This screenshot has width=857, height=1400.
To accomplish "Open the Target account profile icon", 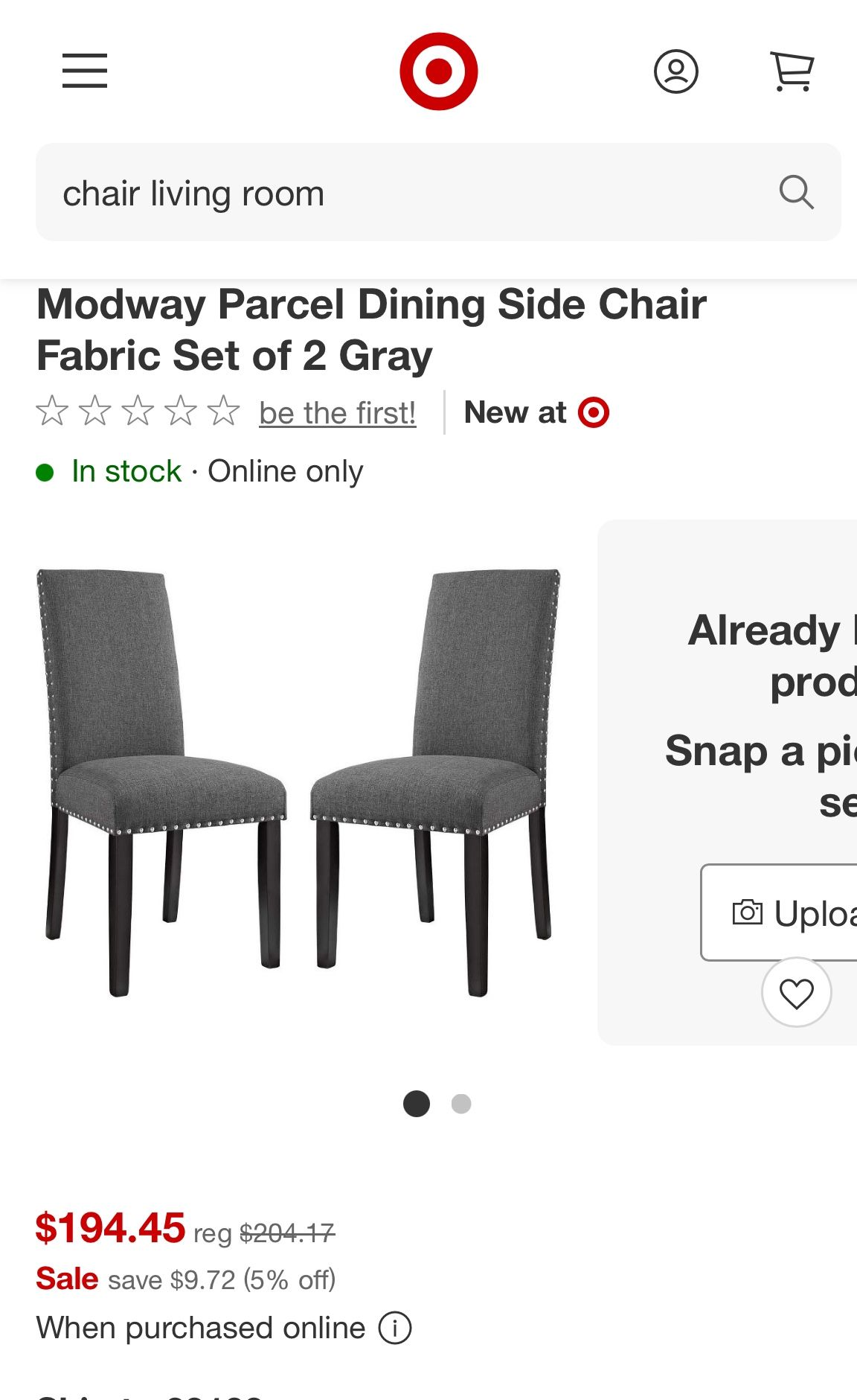I will tap(675, 71).
